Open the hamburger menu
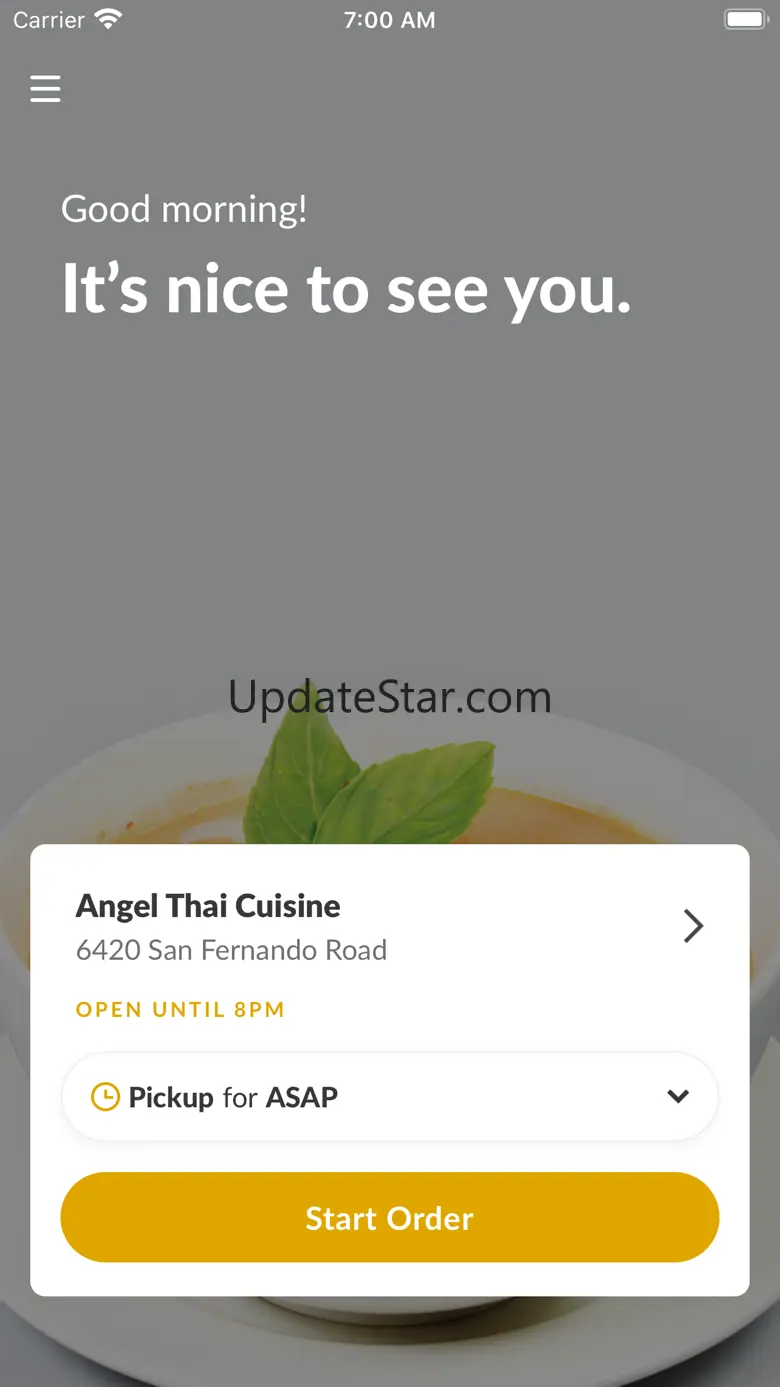This screenshot has width=780, height=1387. [45, 89]
